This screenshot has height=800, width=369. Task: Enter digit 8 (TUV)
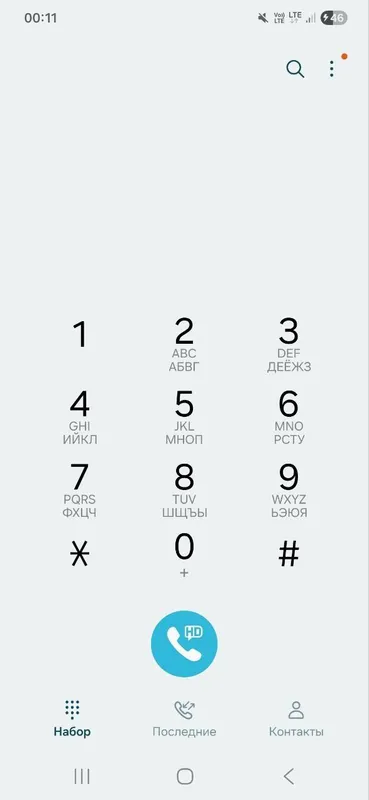pyautogui.click(x=184, y=490)
